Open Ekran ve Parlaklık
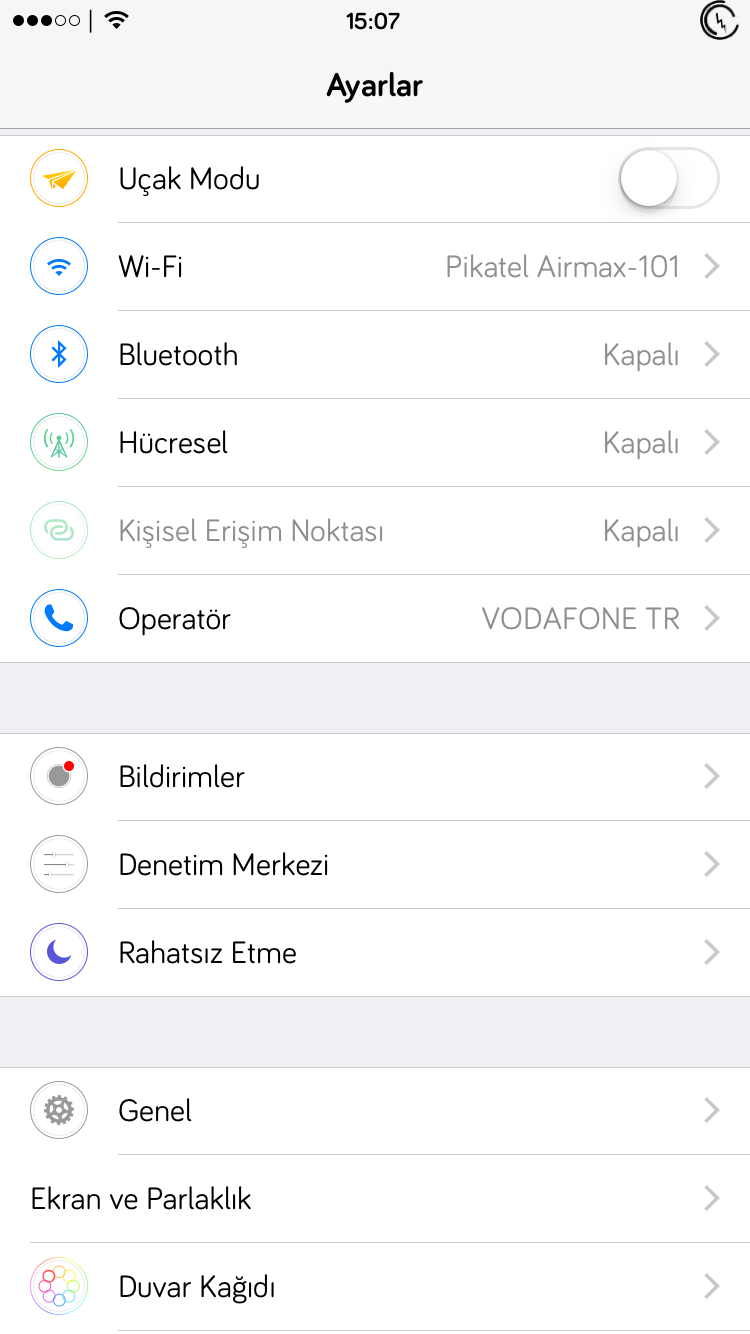The image size is (750, 1334). tap(375, 1199)
